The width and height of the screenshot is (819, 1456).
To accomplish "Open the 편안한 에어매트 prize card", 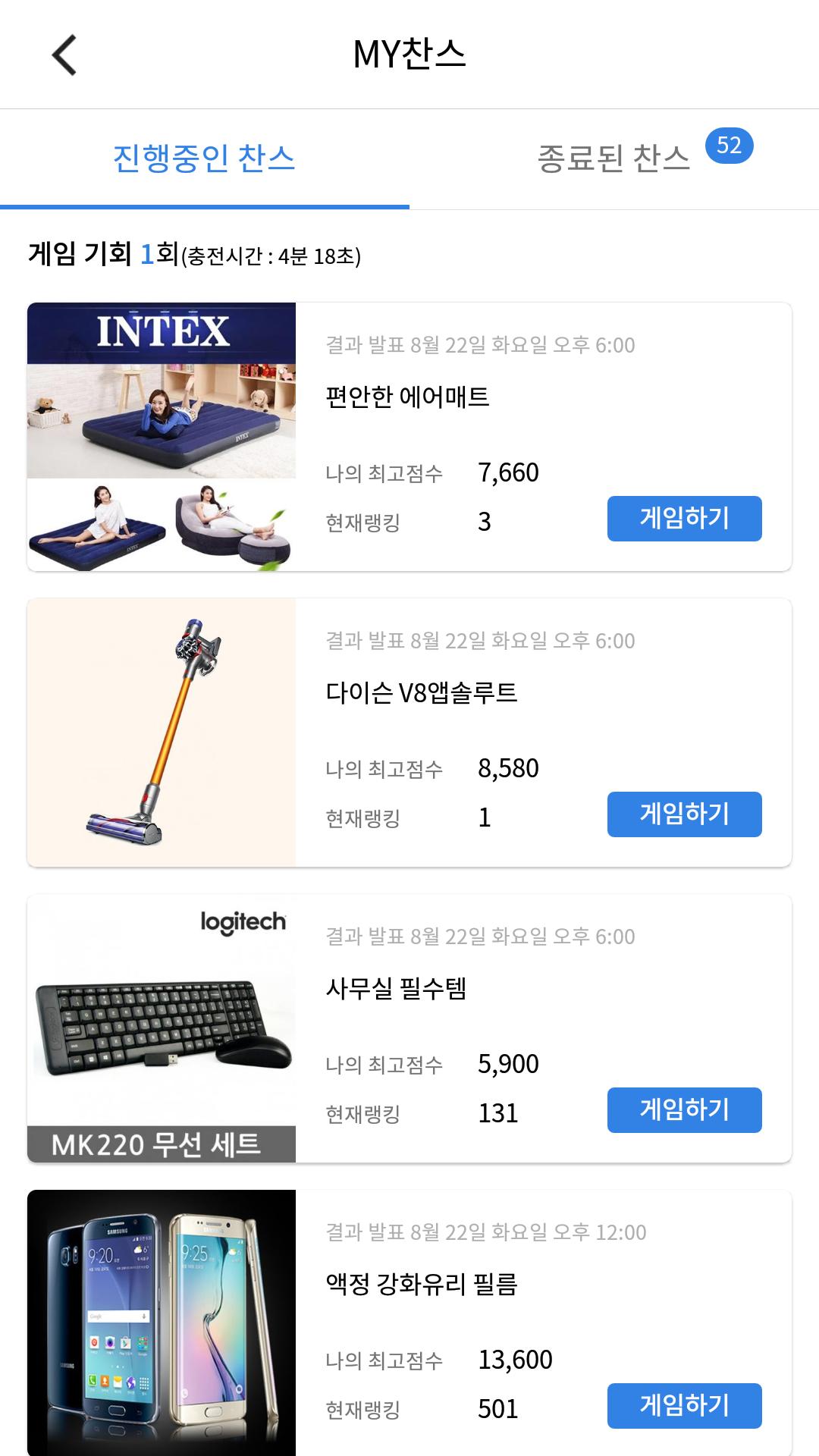I will 409,437.
